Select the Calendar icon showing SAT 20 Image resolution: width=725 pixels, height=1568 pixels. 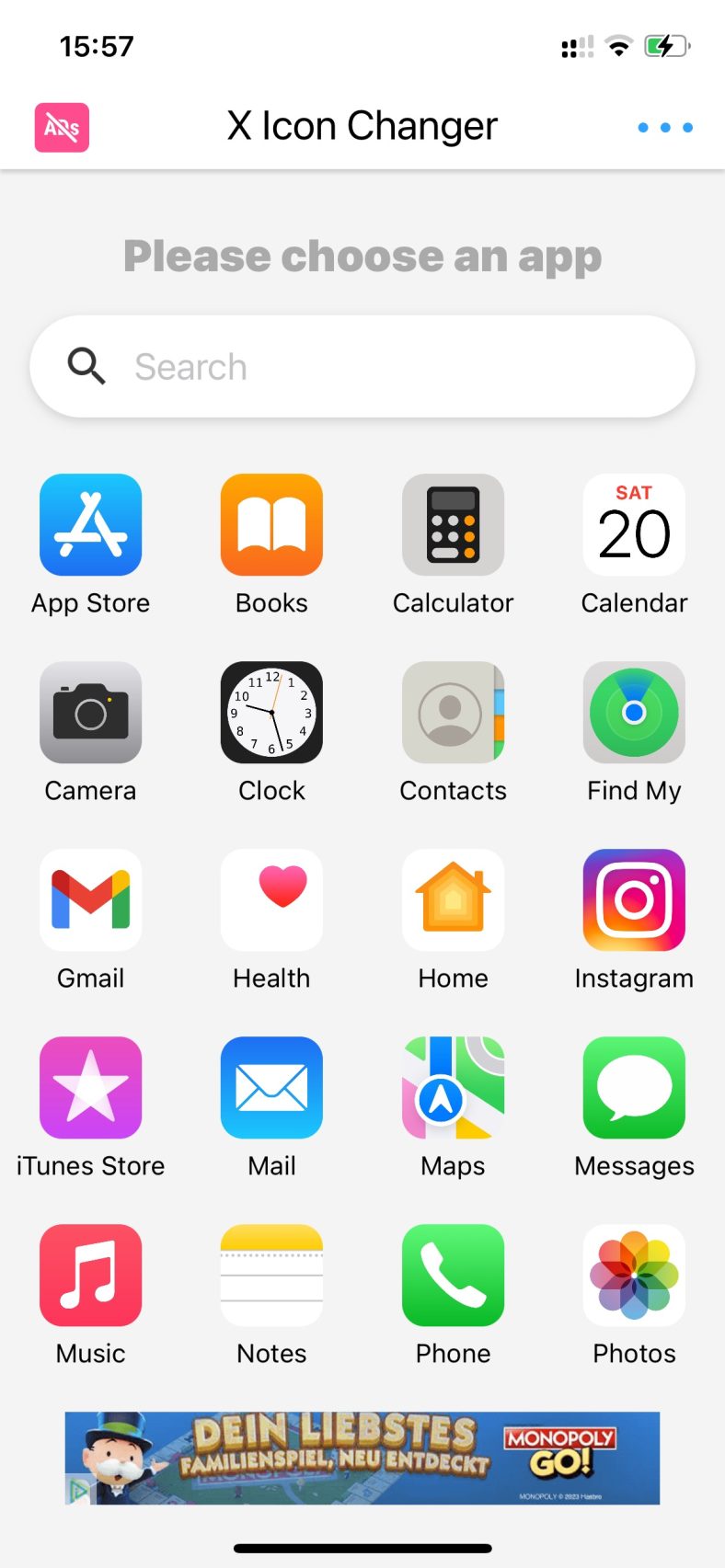[x=634, y=525]
